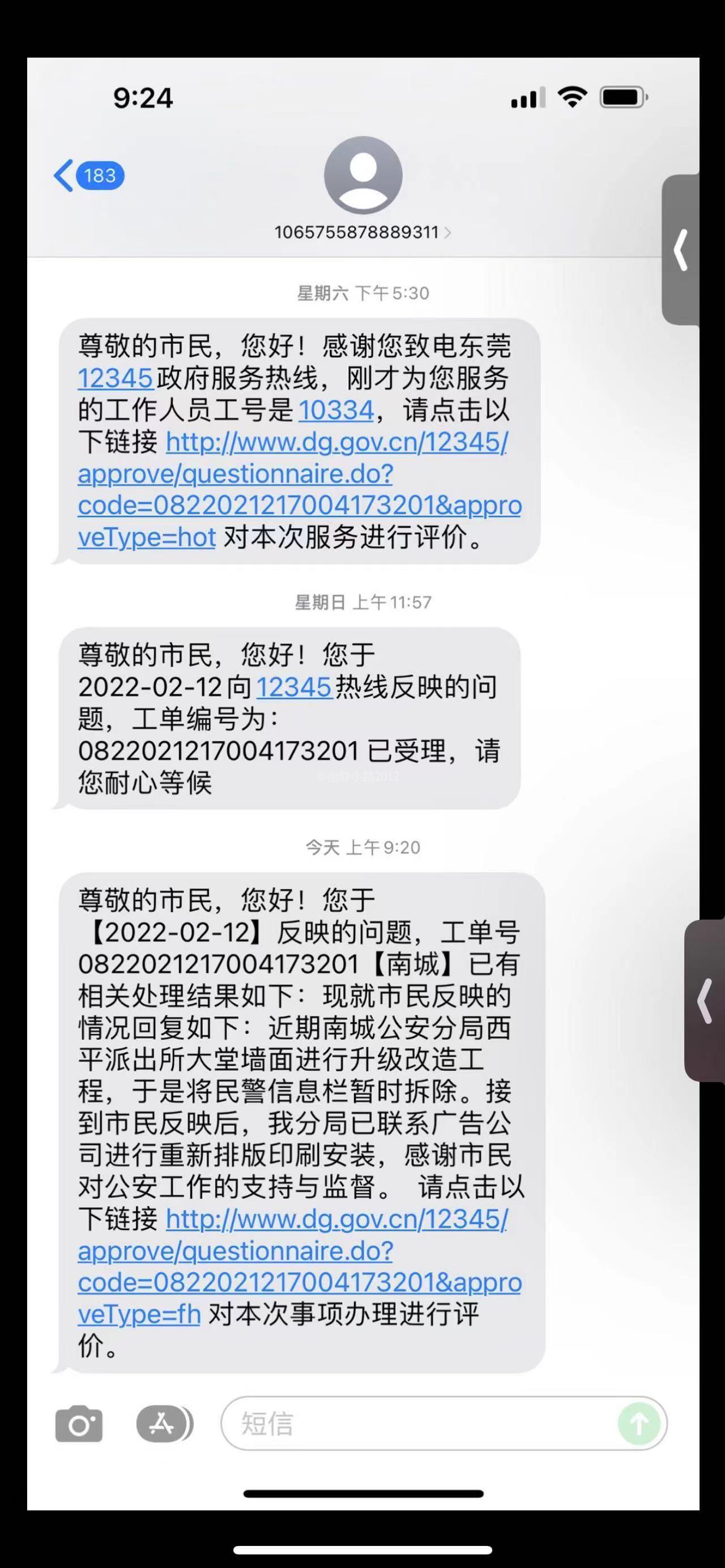Expand the lower side floating handle
Screen dimensions: 725x1568
[x=705, y=1000]
